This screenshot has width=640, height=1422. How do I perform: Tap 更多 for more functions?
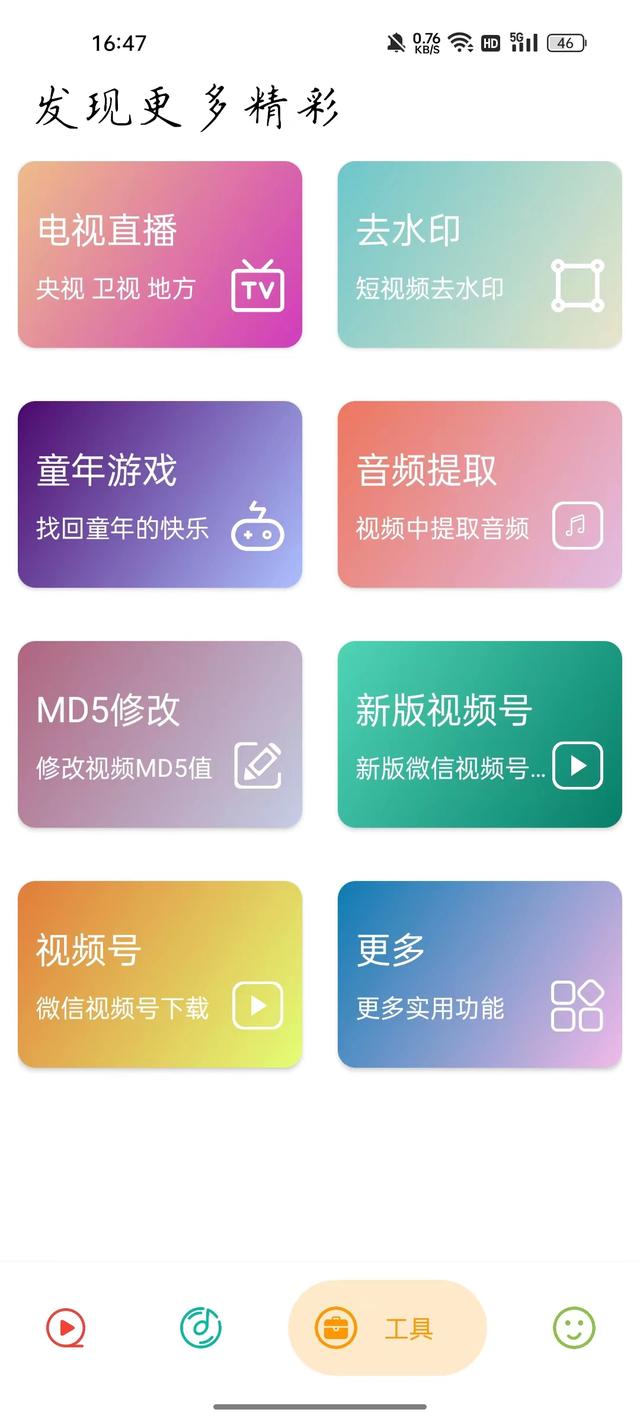(480, 975)
